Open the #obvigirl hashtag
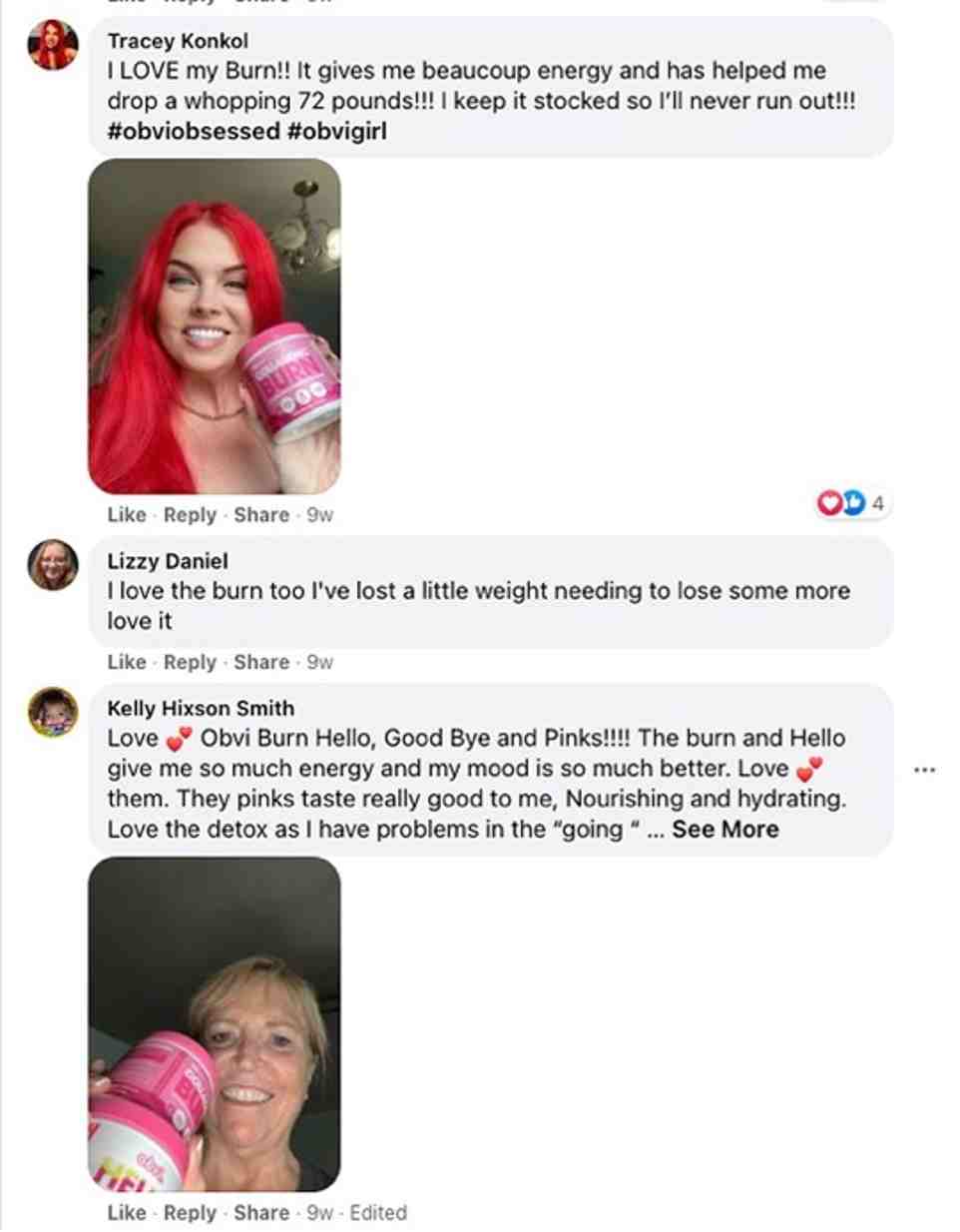Screen dimensions: 960x1232 point(336,131)
